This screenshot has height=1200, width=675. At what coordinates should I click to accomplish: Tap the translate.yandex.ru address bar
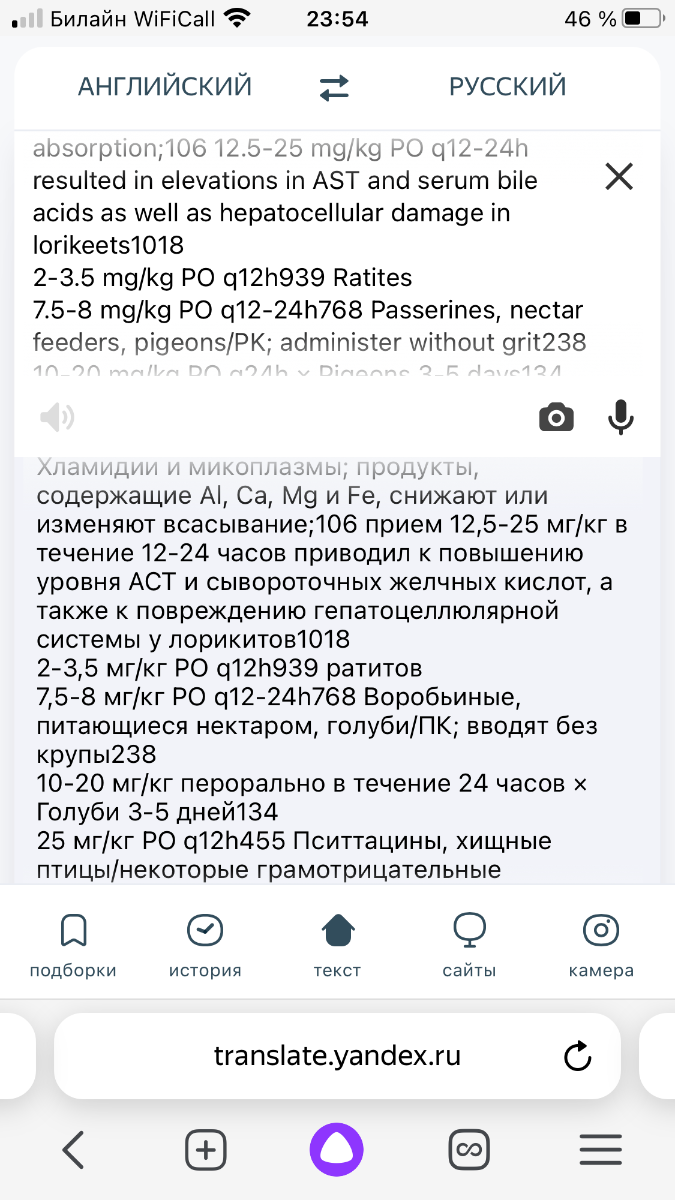[337, 1056]
